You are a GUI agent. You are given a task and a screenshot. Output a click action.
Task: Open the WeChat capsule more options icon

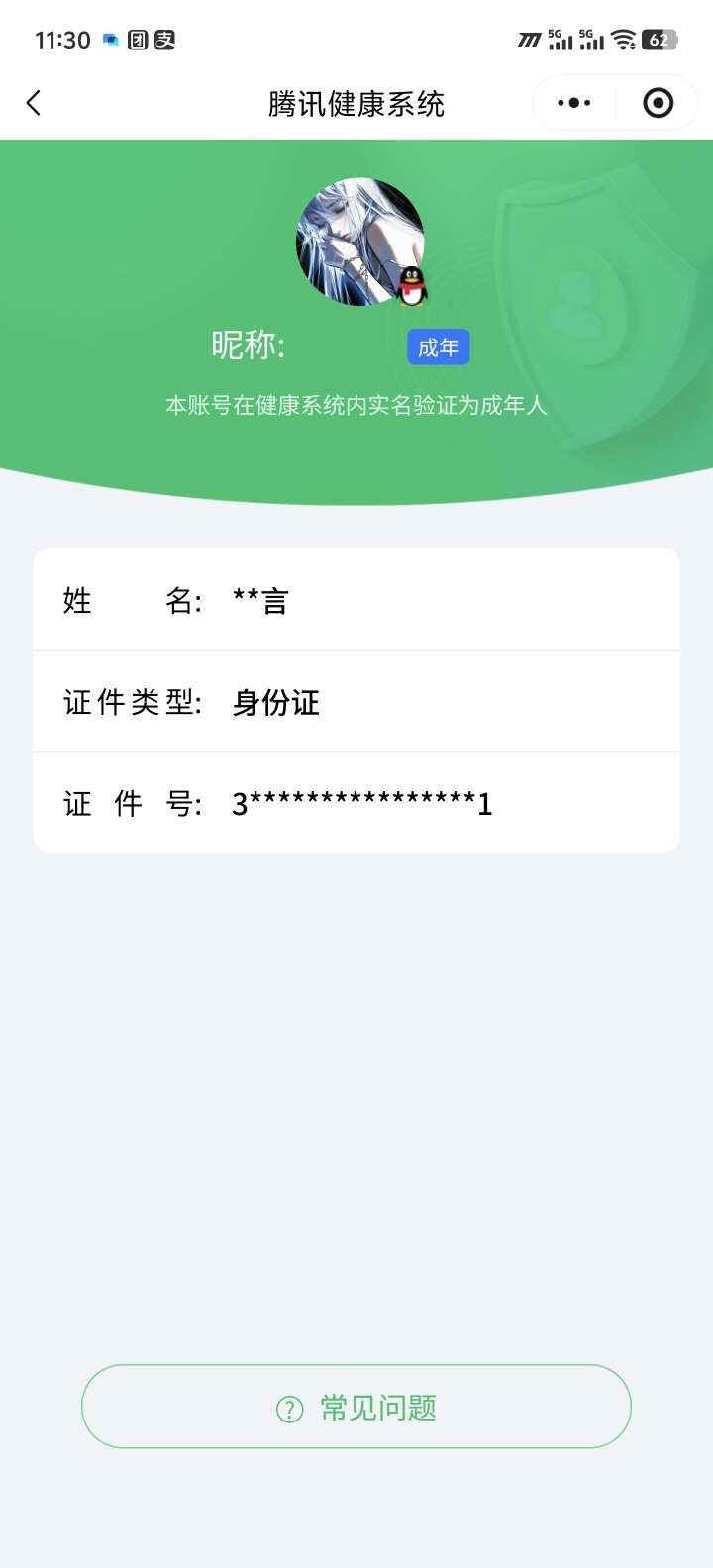point(572,102)
